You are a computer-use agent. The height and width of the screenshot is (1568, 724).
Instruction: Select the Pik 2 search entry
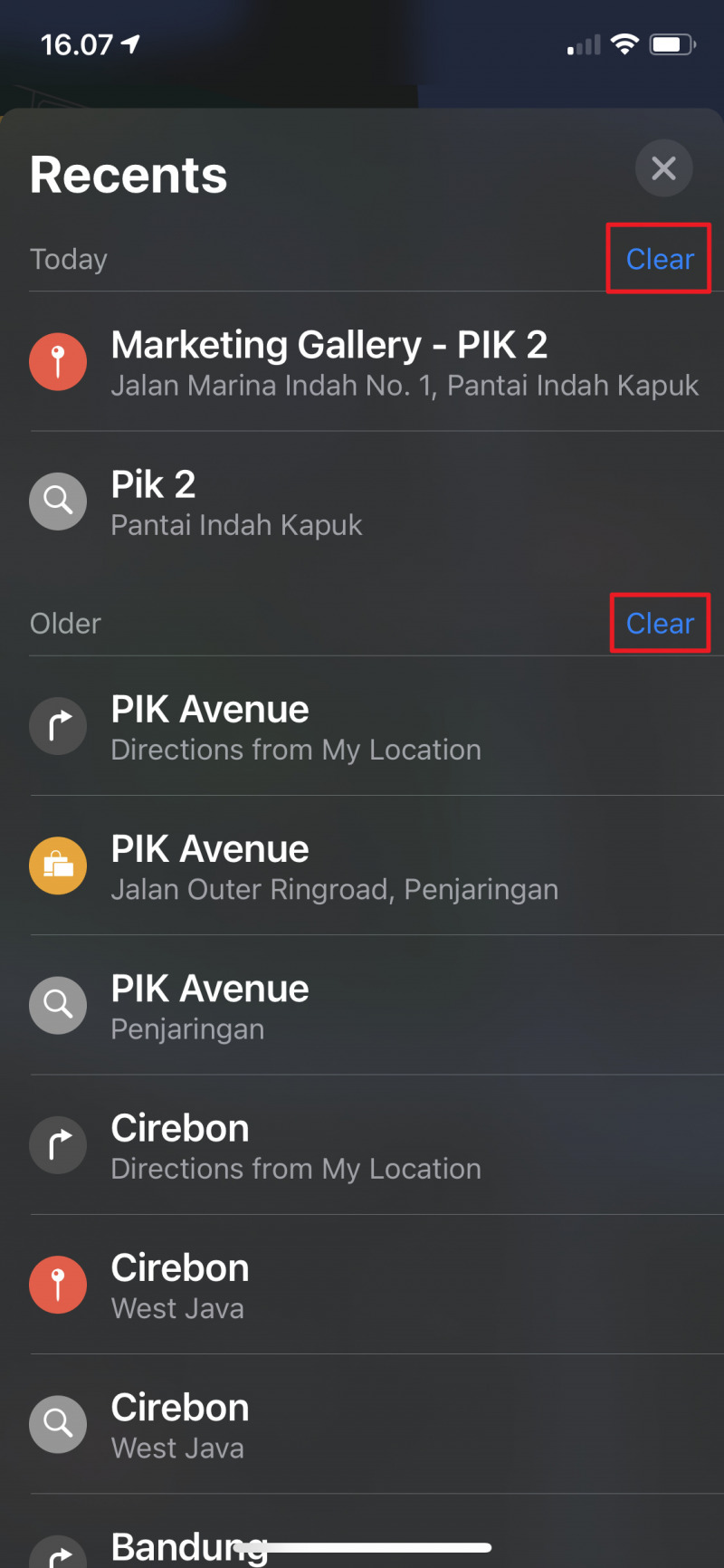click(362, 502)
